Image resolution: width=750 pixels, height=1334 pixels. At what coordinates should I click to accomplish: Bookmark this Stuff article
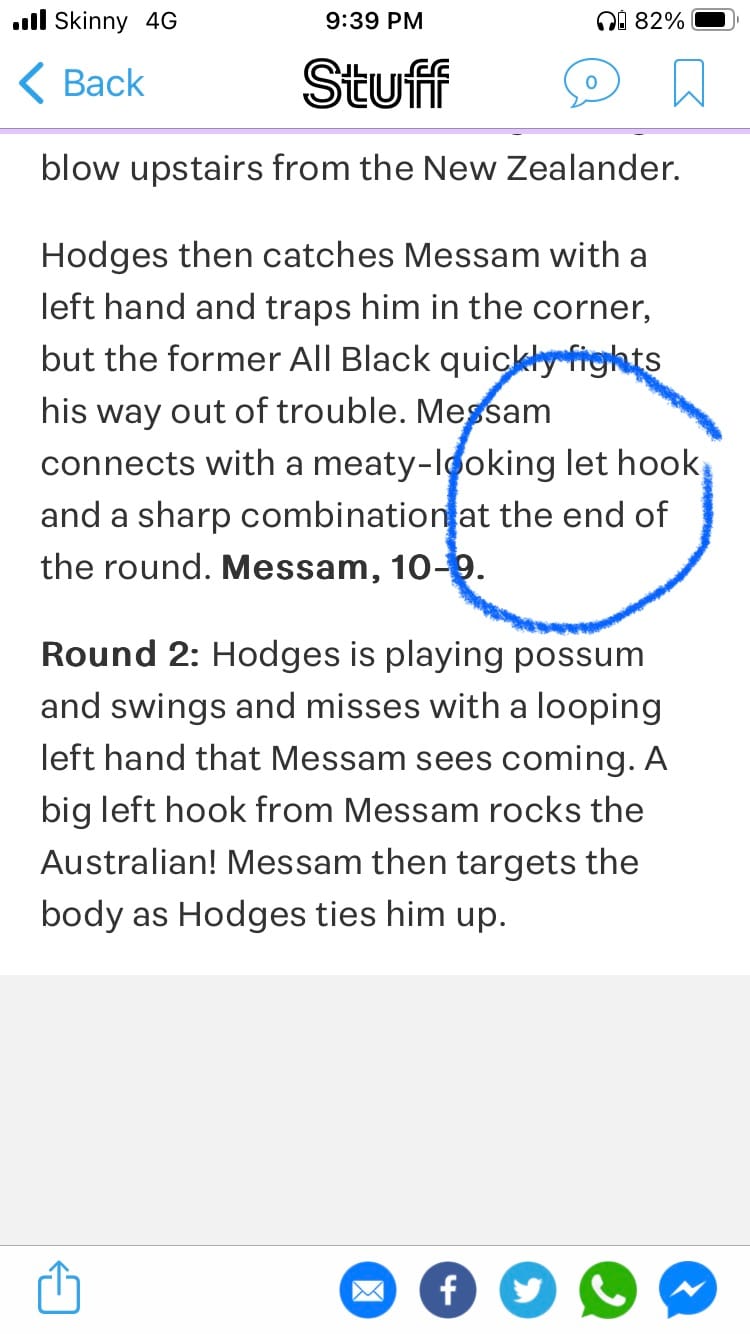coord(689,84)
